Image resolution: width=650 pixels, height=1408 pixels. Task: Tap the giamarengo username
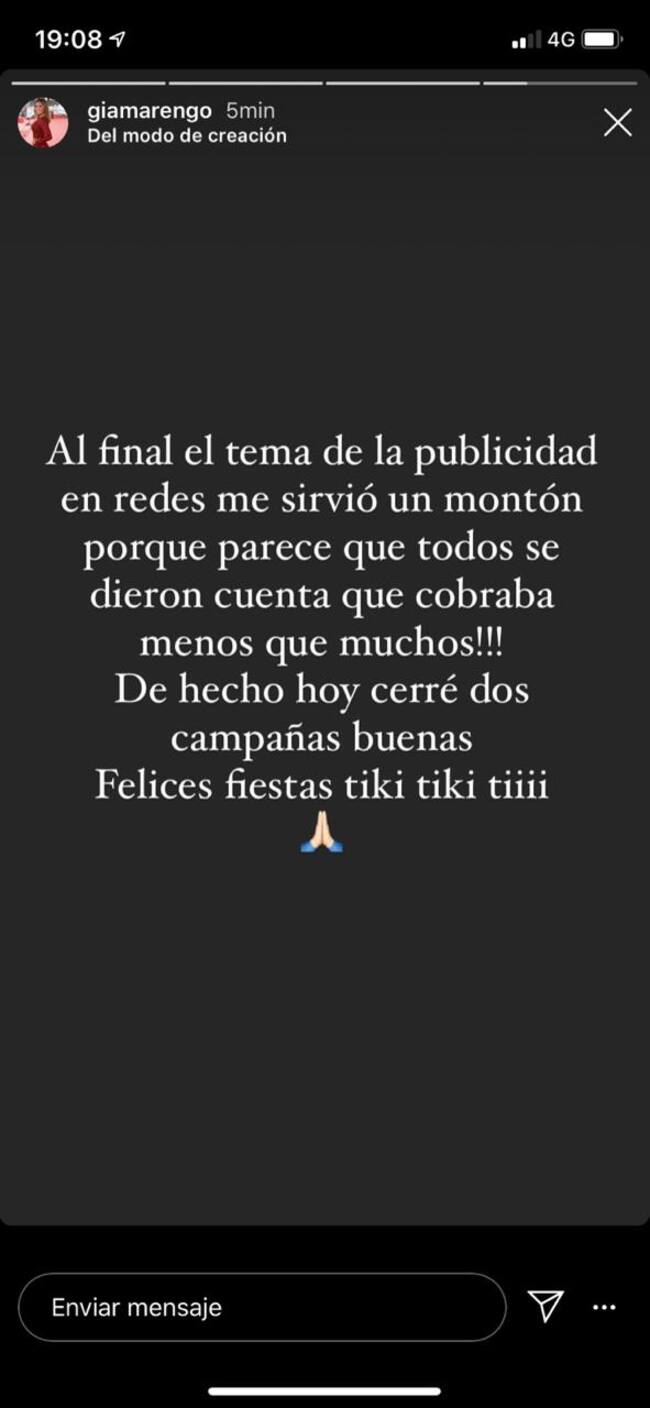149,111
